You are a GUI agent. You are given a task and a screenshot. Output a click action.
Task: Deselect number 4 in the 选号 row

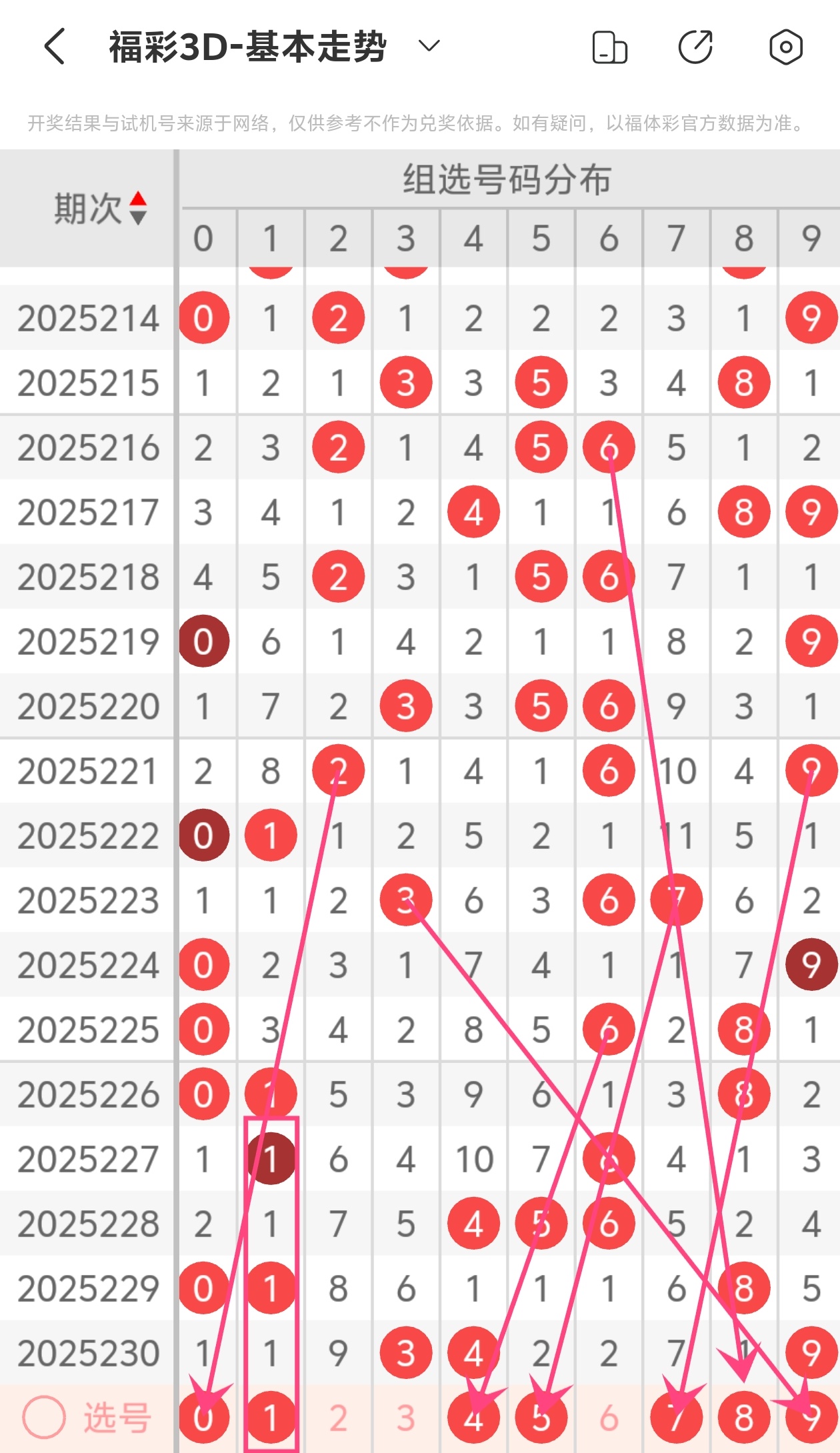point(473,1418)
